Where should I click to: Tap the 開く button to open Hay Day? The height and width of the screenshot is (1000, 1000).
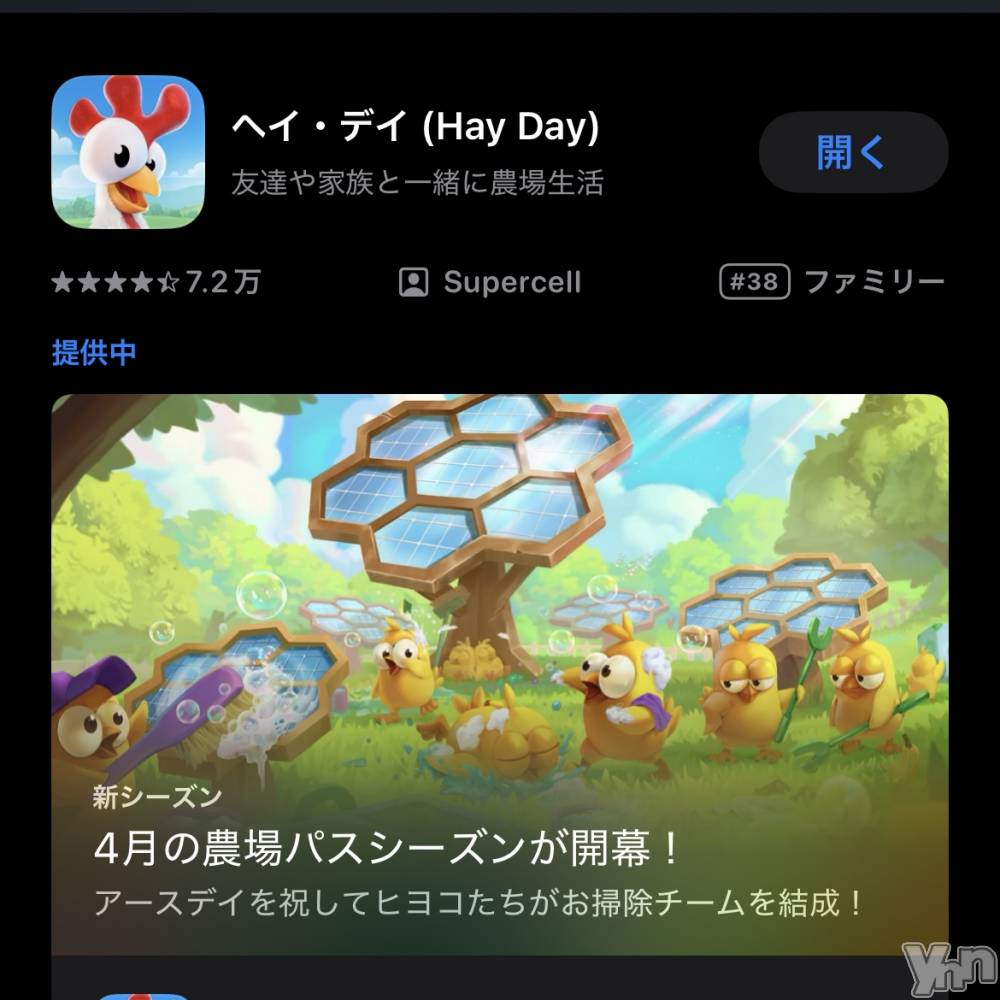pos(852,152)
